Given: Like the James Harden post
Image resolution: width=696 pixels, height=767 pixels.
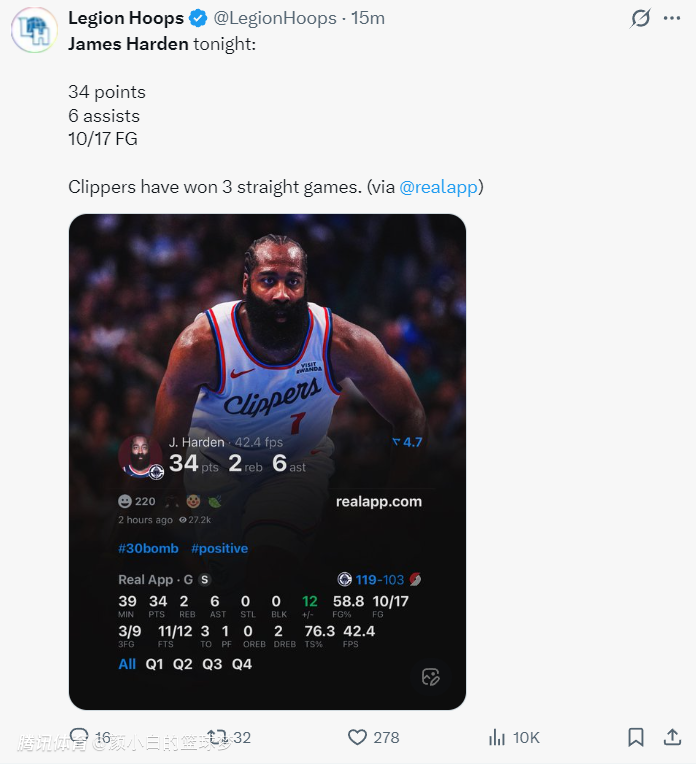Looking at the screenshot, I should tap(358, 737).
